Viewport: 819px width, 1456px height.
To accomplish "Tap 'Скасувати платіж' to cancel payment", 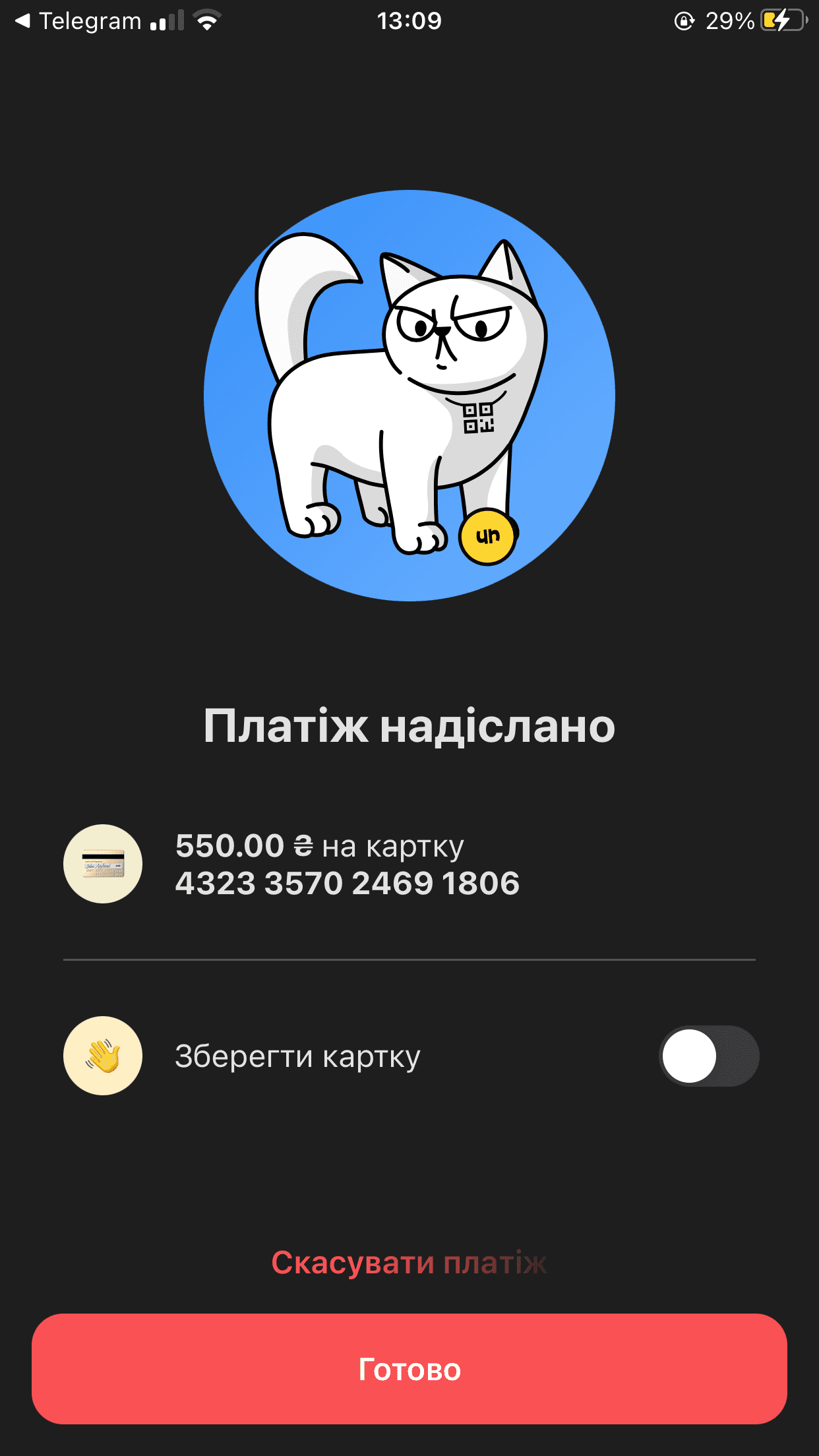I will [409, 1263].
